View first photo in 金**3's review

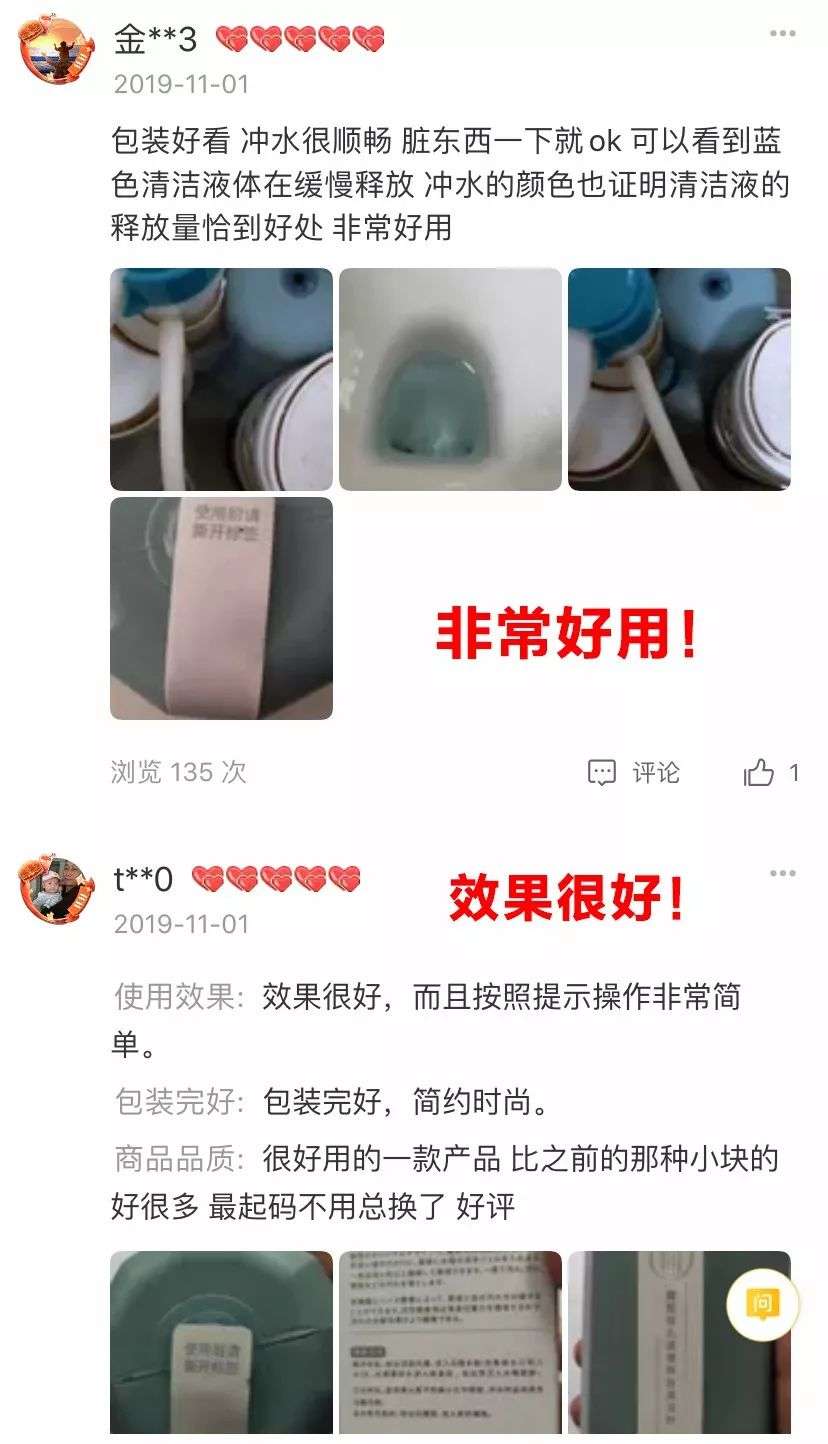tap(221, 379)
